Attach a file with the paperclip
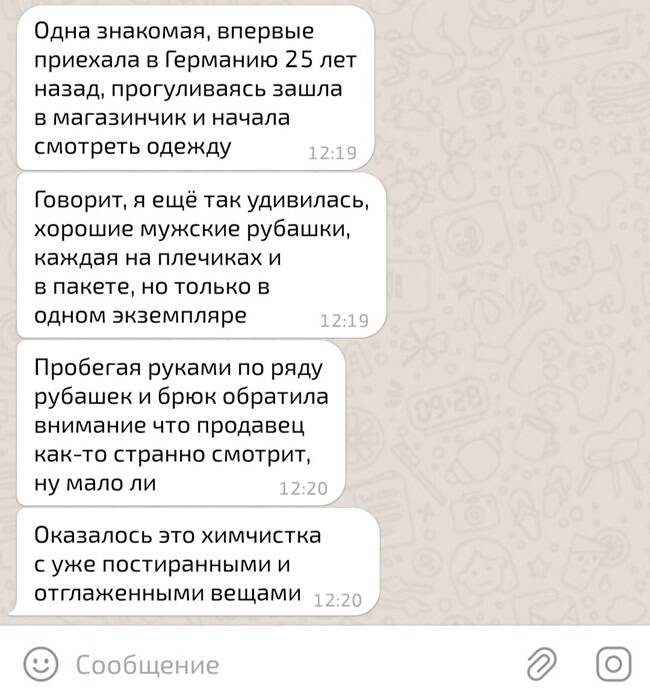The width and height of the screenshot is (650, 695). pyautogui.click(x=541, y=664)
